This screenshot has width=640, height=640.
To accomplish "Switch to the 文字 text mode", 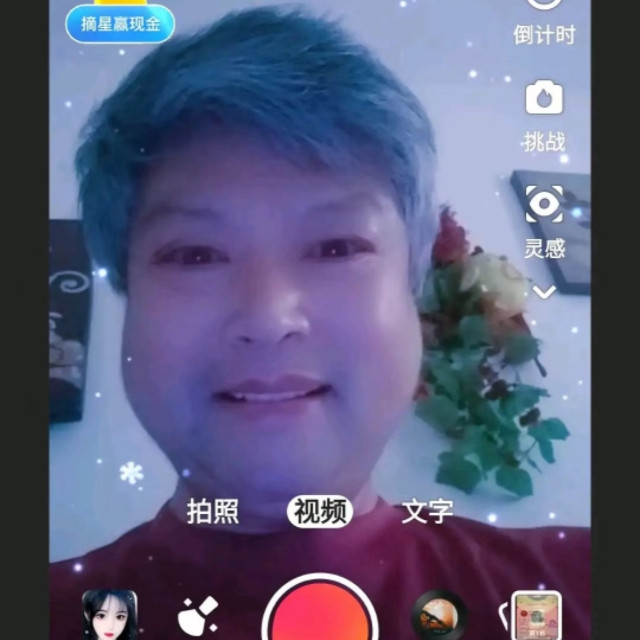I will 427,512.
